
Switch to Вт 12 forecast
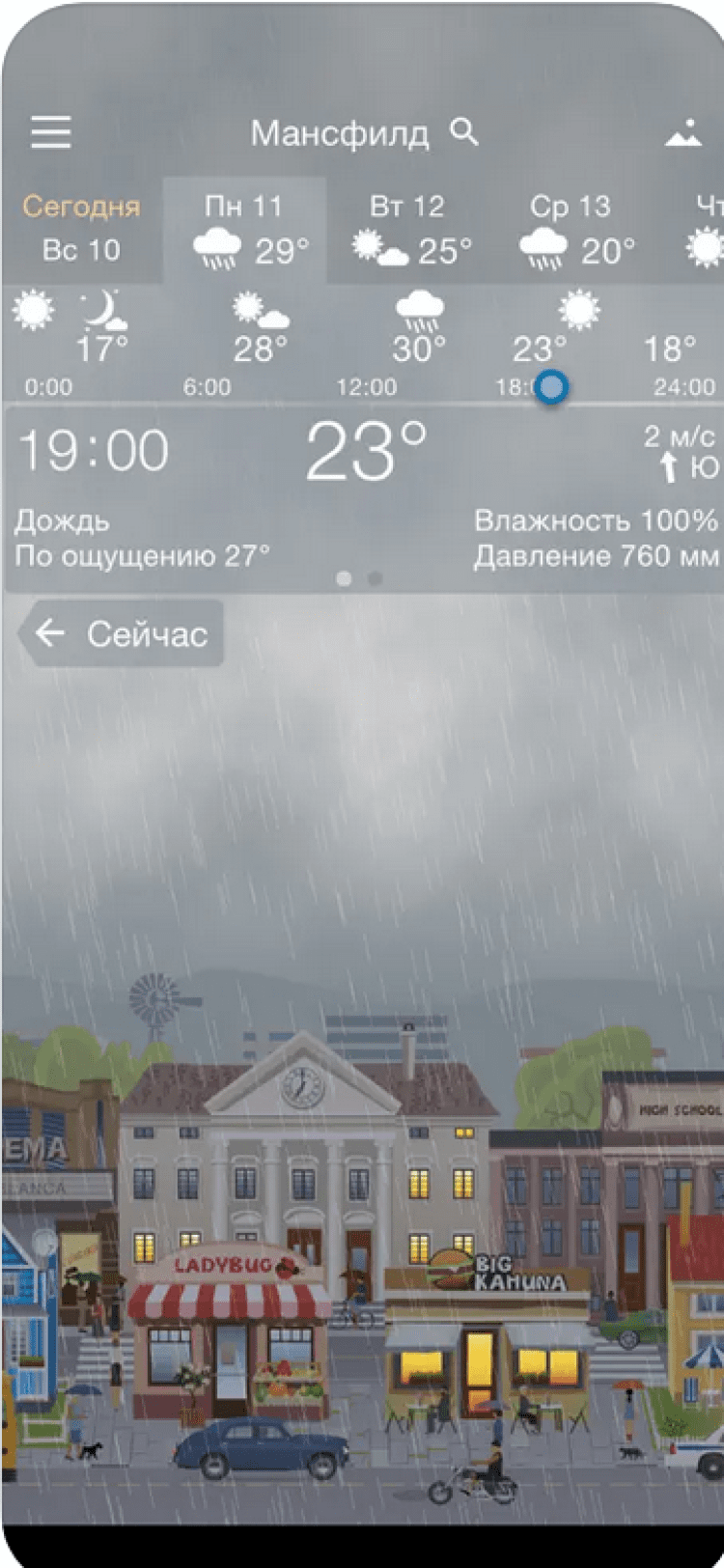point(408,231)
